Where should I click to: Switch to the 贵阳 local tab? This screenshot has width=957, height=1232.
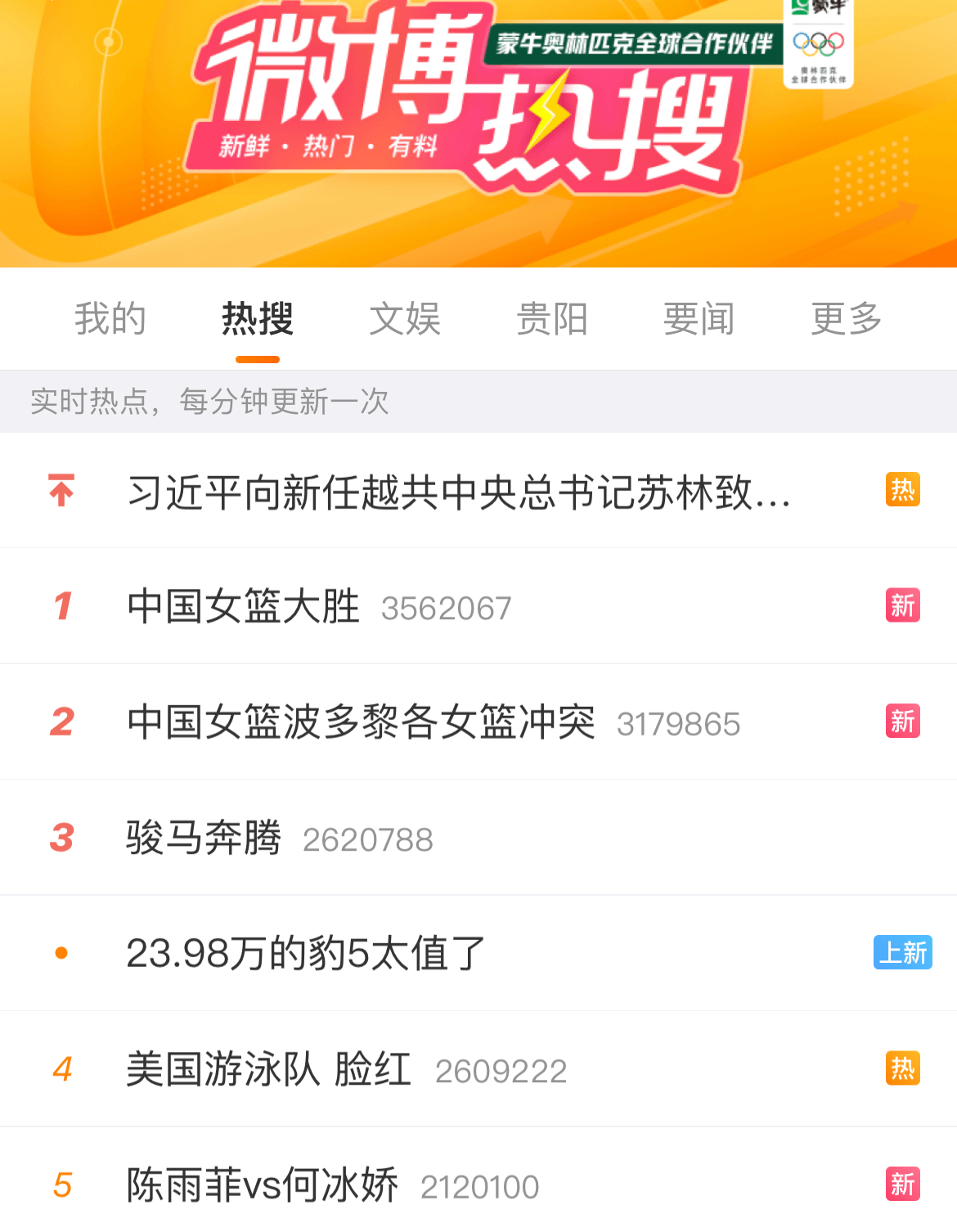click(x=552, y=319)
